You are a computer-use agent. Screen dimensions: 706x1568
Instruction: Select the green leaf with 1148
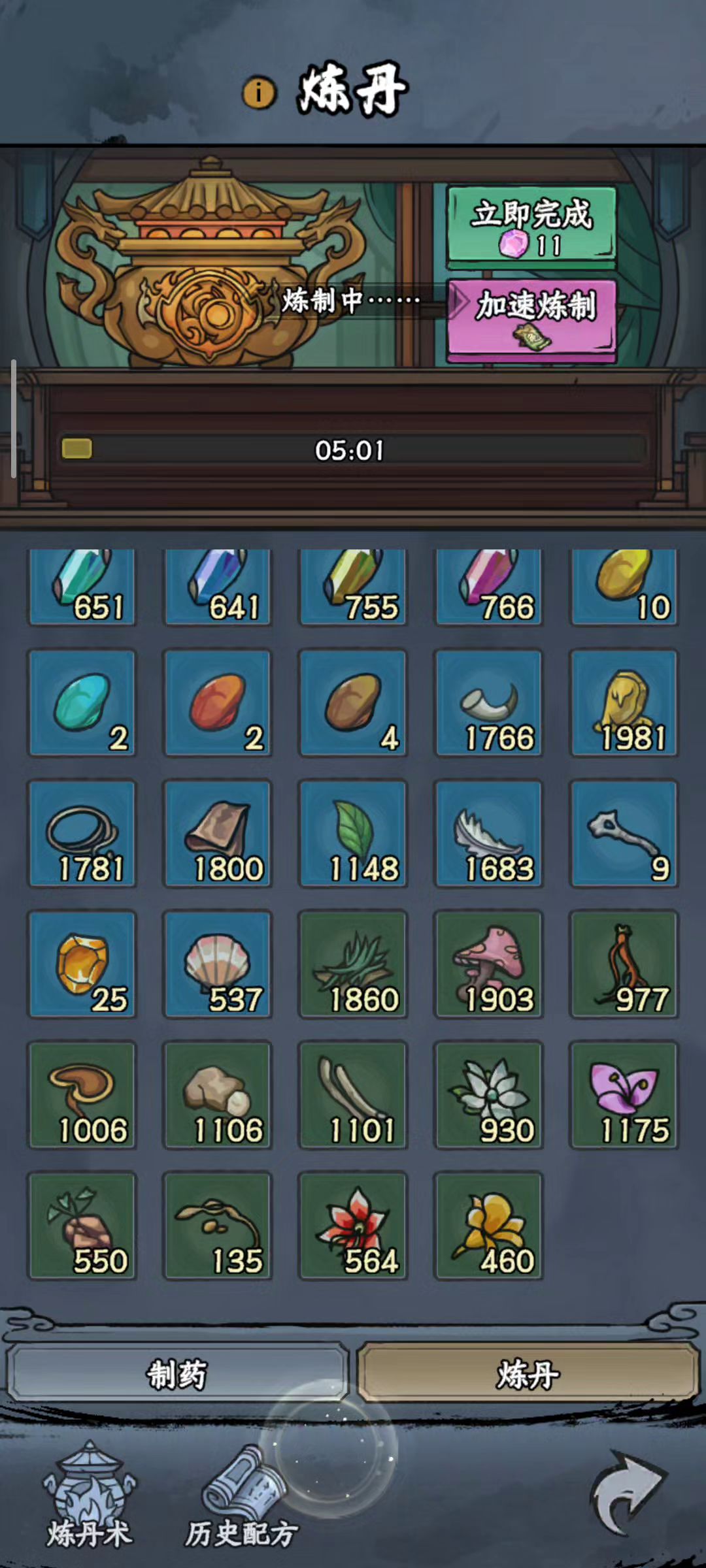click(353, 834)
